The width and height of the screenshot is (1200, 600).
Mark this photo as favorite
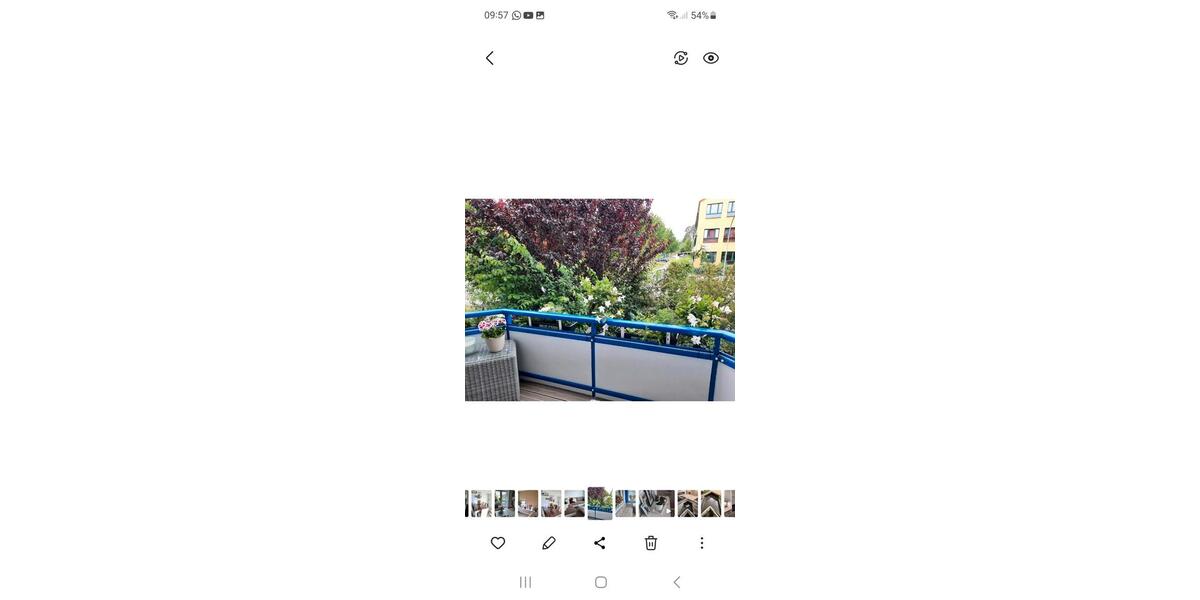click(498, 543)
